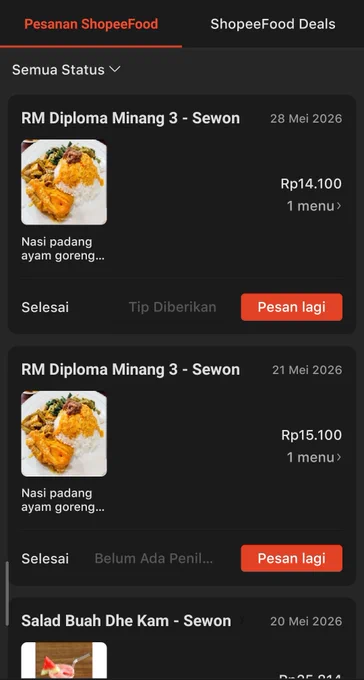364x680 pixels.
Task: Reorder the 21 Mei 2026 order with Pesan lagi
Action: pyautogui.click(x=292, y=558)
